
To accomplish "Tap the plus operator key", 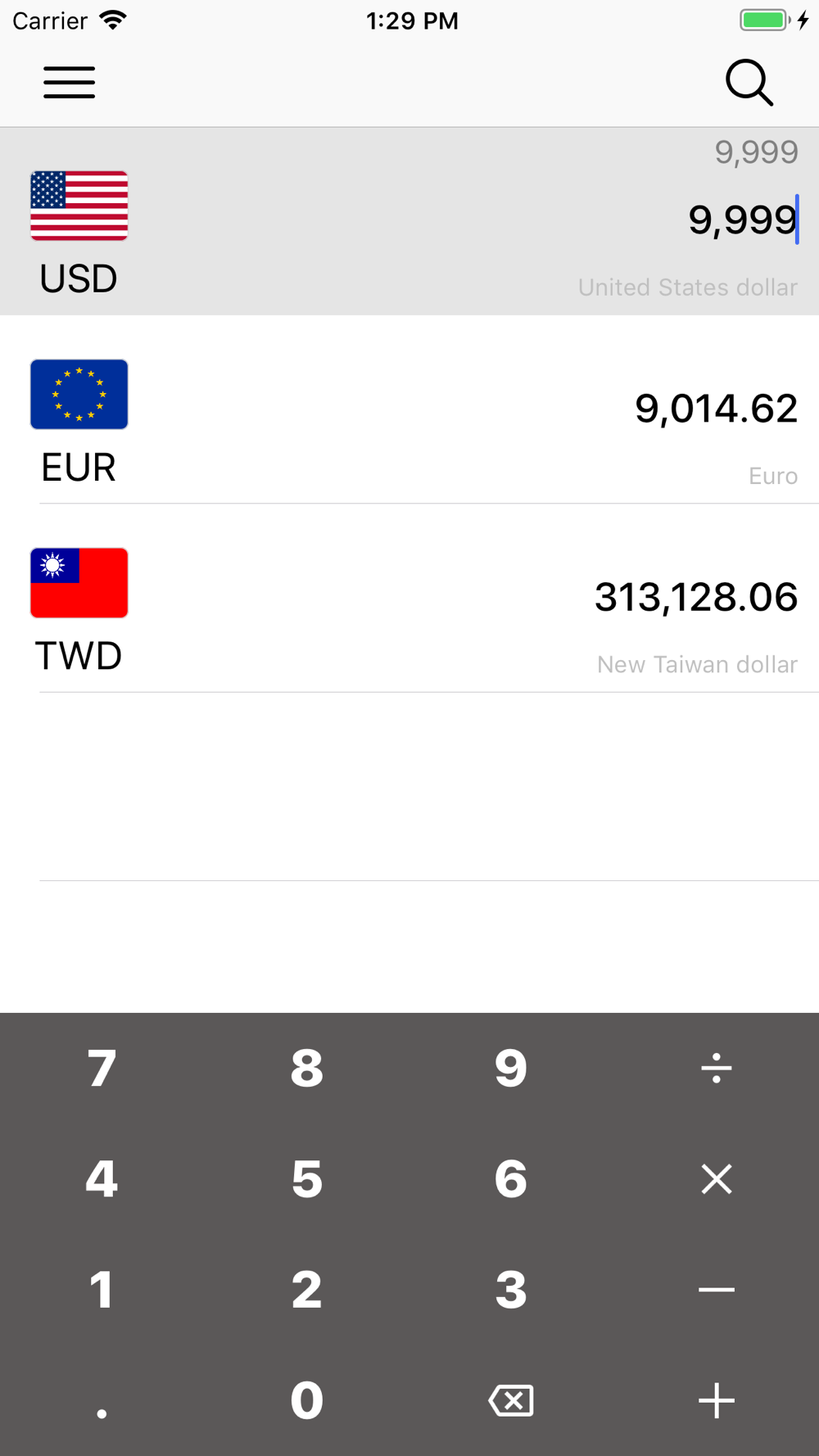I will 716,1400.
